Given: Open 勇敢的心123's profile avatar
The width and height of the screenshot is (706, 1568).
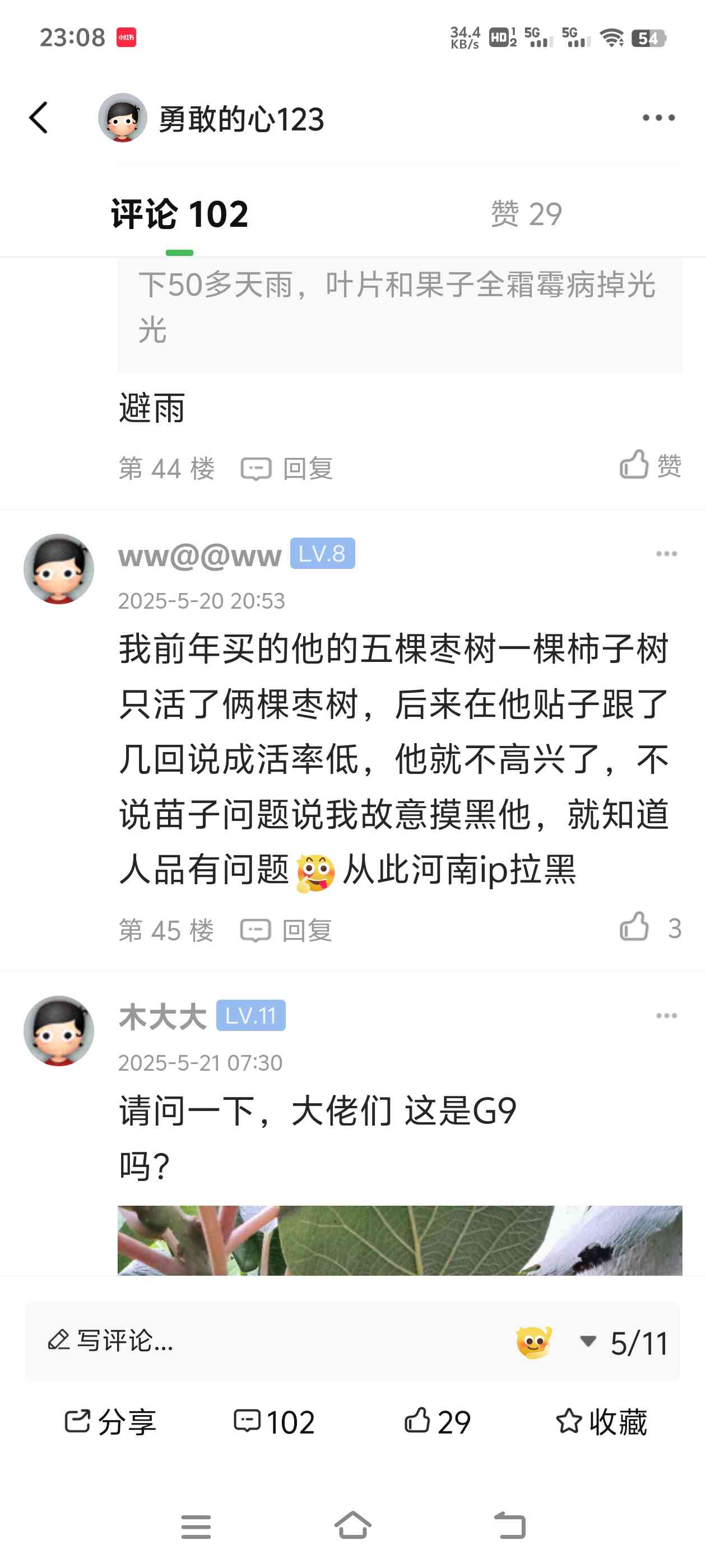Looking at the screenshot, I should [x=123, y=118].
